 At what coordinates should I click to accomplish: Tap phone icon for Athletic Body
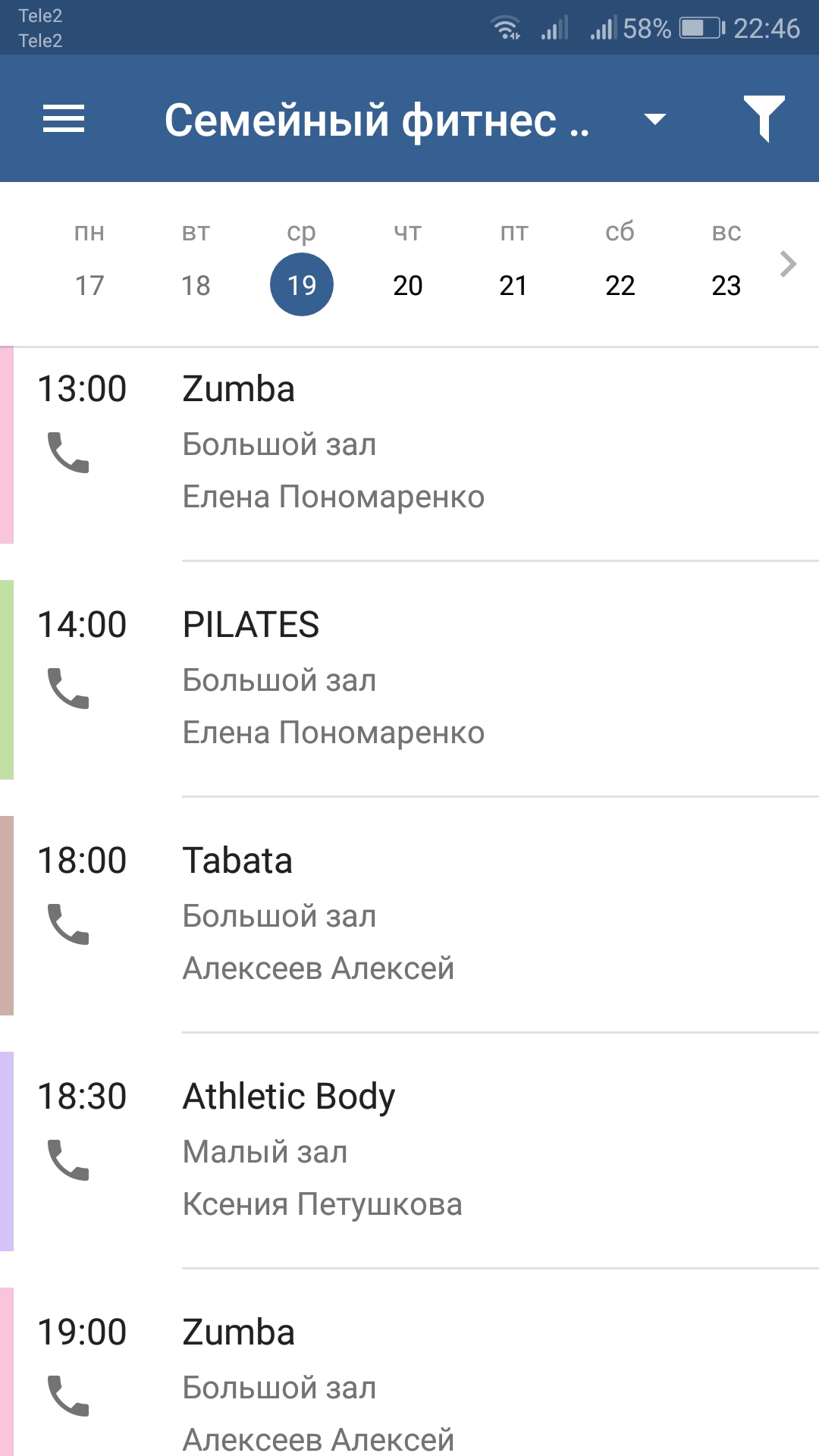pos(68,1160)
